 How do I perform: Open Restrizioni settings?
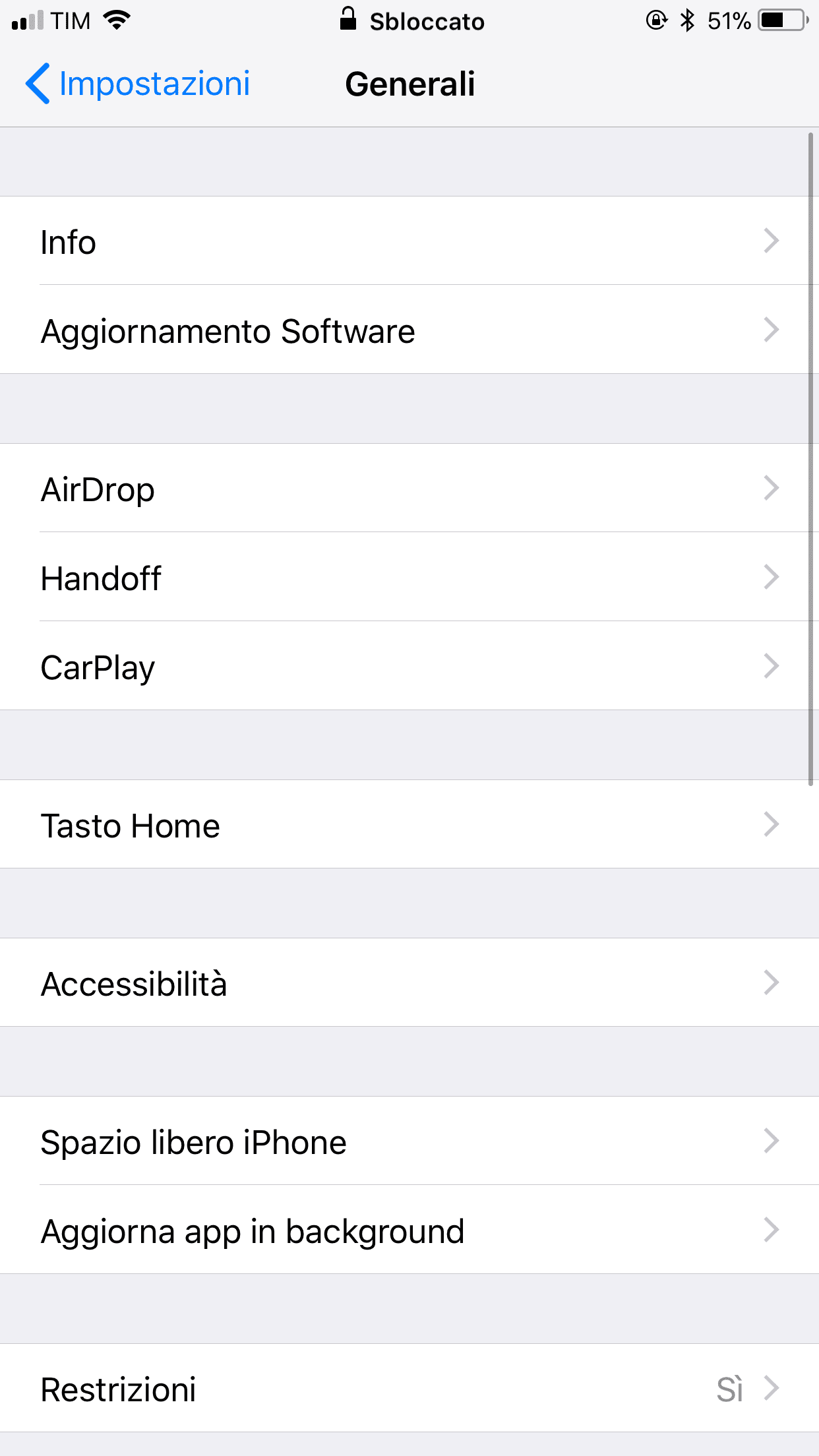[409, 1388]
